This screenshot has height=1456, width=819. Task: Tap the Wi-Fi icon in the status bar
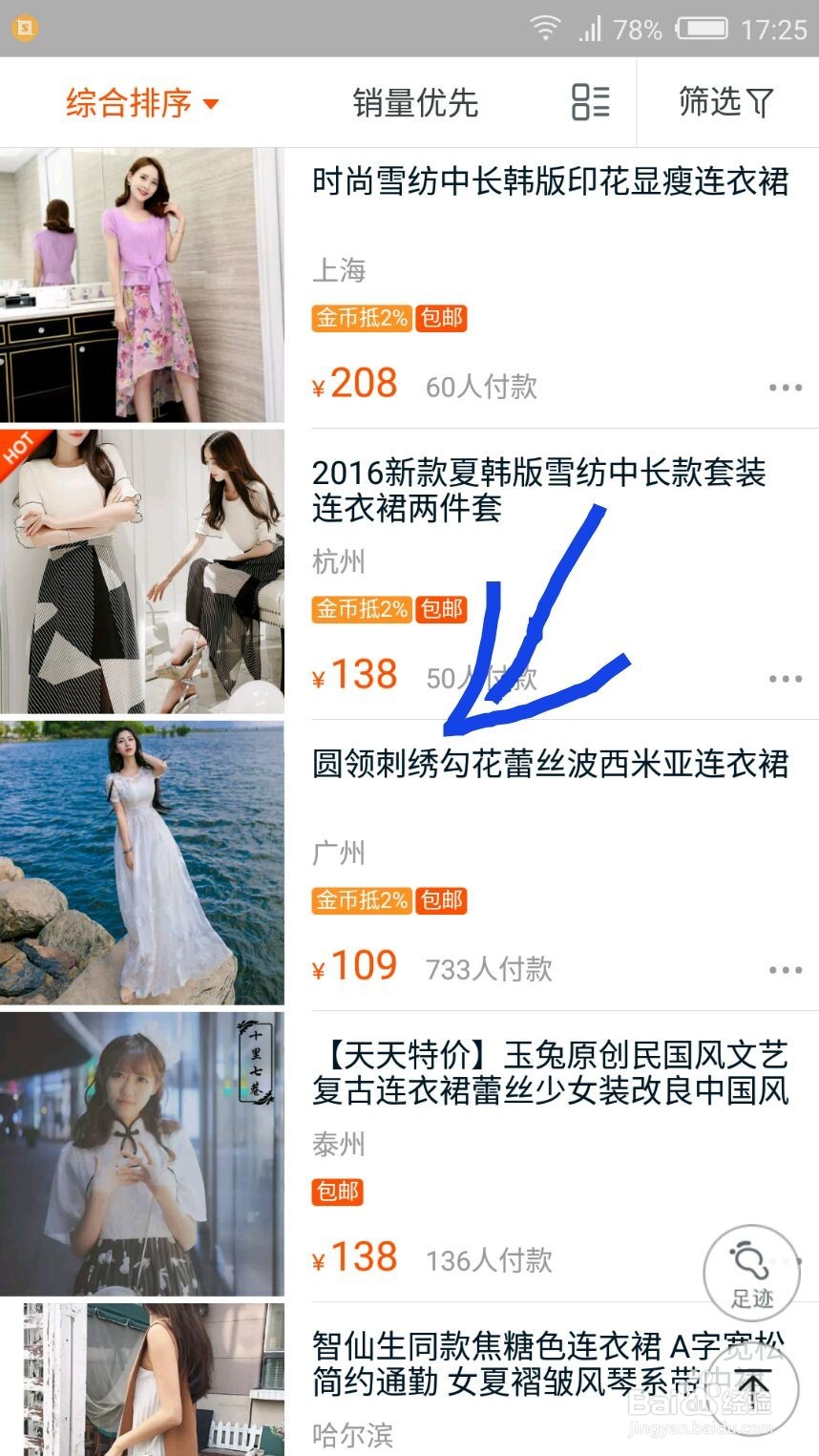pyautogui.click(x=544, y=29)
